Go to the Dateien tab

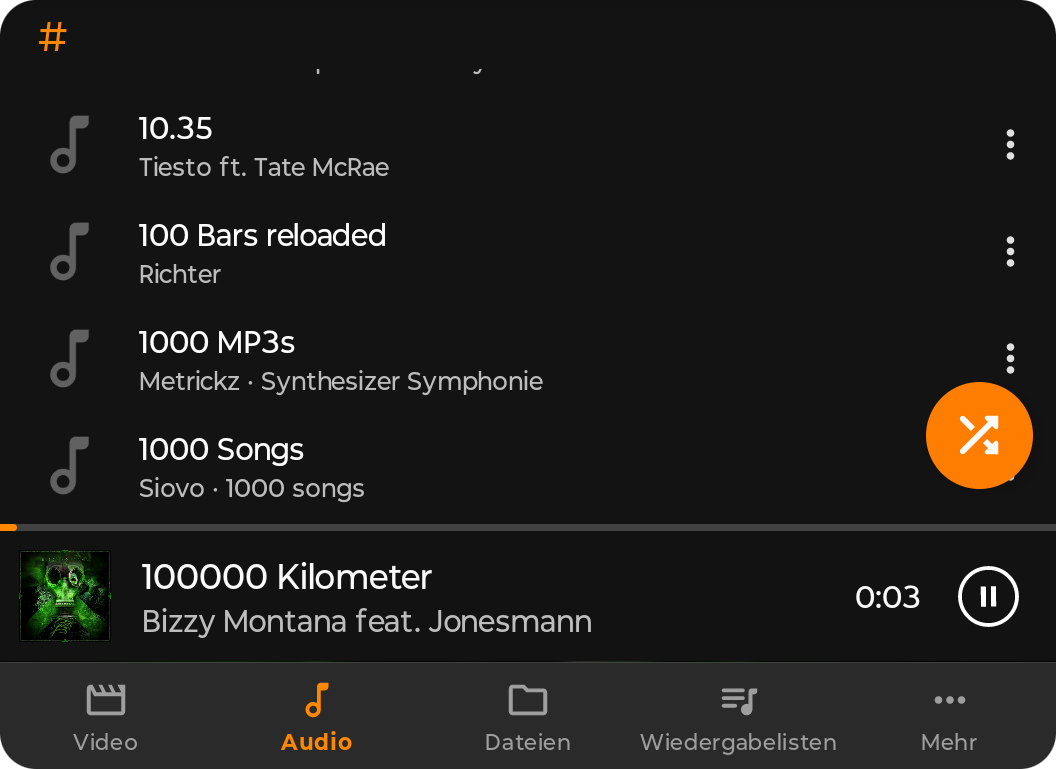click(527, 718)
